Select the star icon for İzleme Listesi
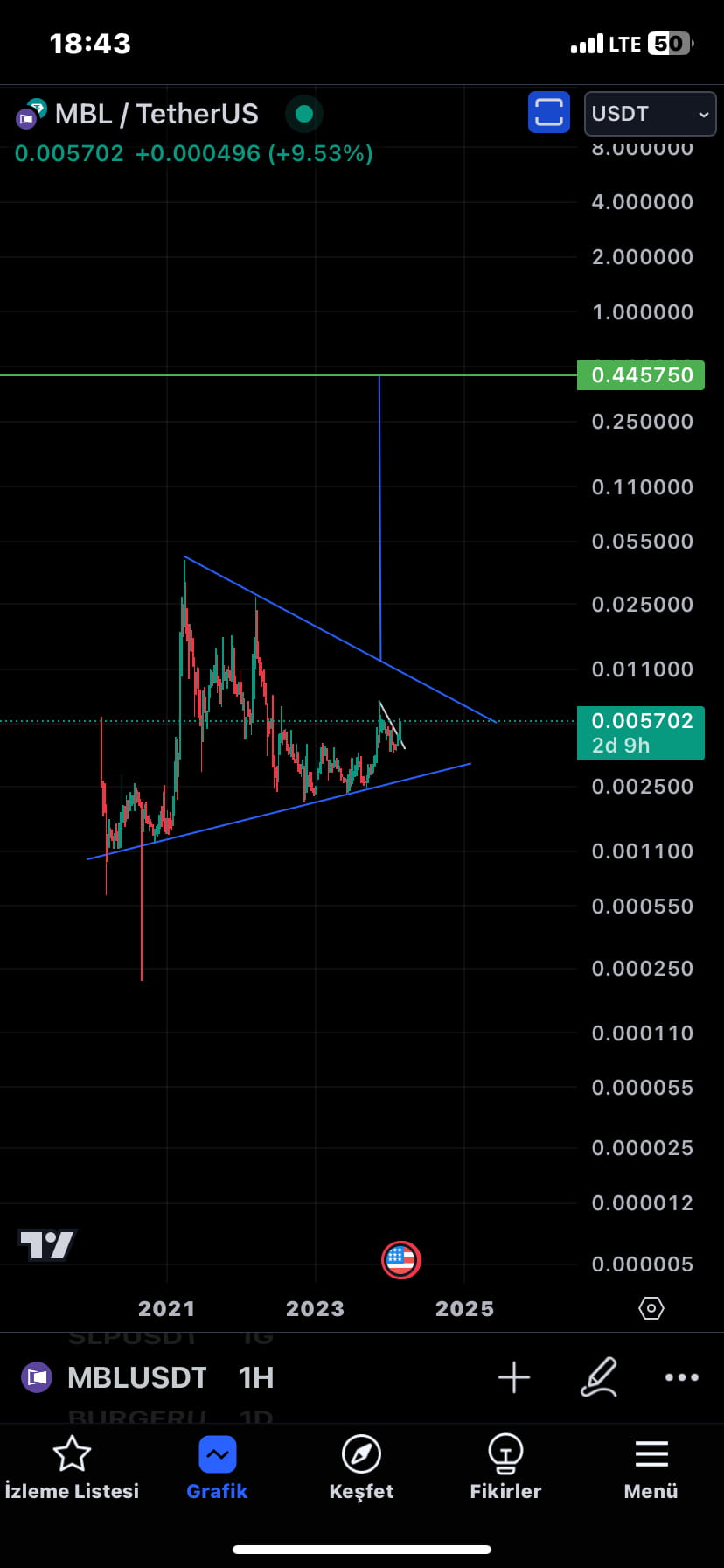 click(72, 1453)
